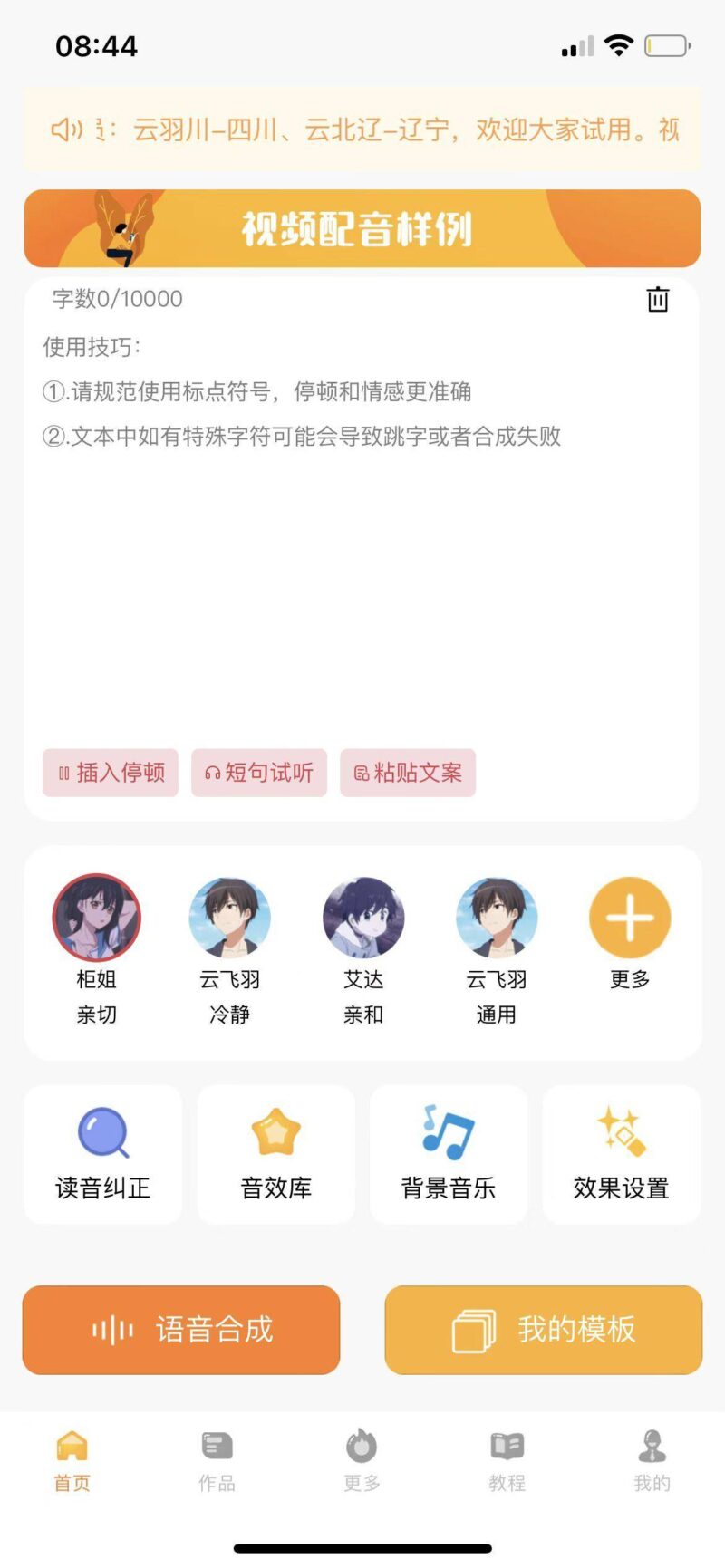Select the 云飞羽 通用 voice avatar
The height and width of the screenshot is (1568, 725).
click(497, 918)
